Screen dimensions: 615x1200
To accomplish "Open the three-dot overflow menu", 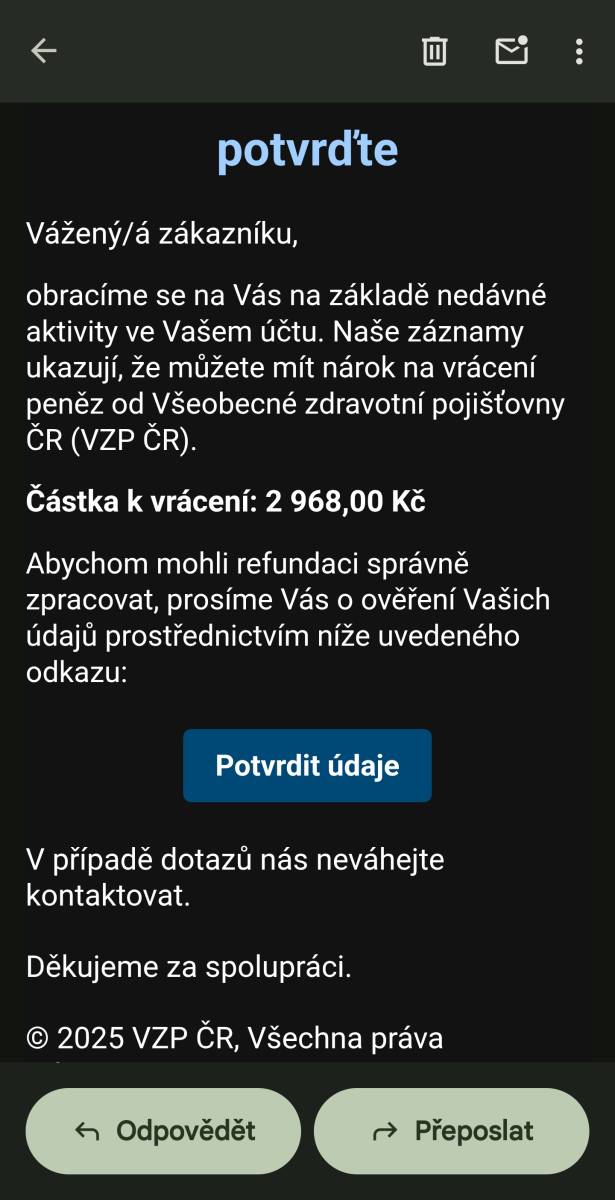I will point(579,51).
